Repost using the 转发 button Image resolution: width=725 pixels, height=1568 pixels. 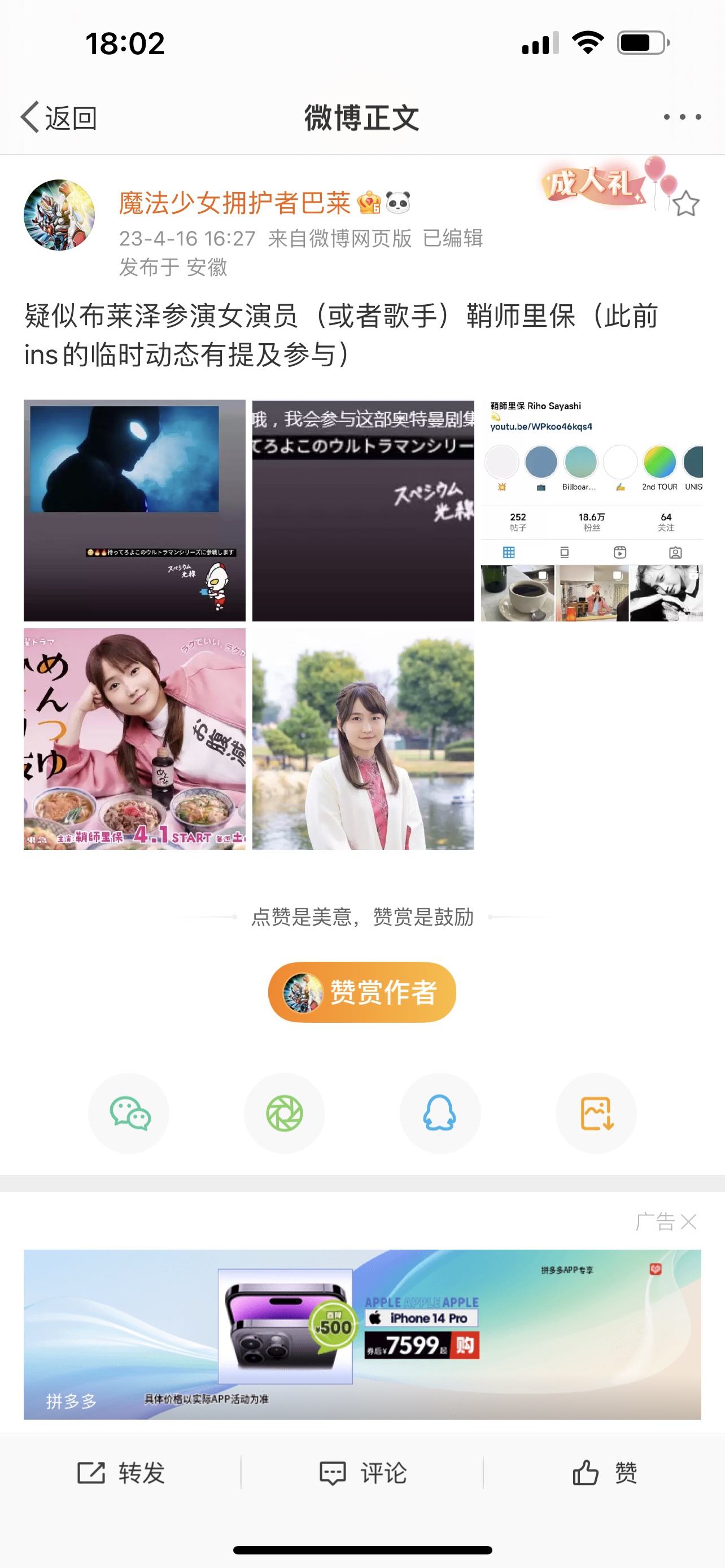(121, 1473)
